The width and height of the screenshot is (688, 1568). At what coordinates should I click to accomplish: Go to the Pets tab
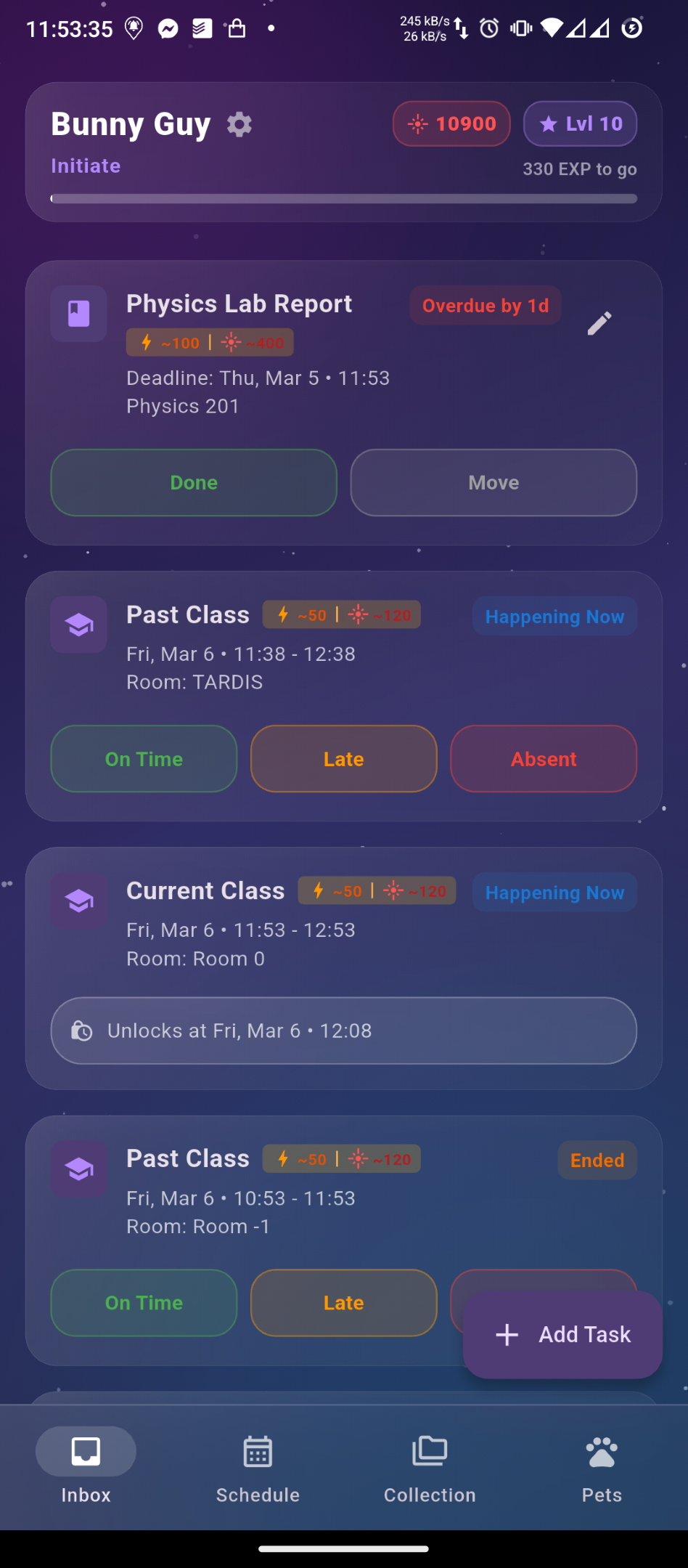coord(602,1467)
